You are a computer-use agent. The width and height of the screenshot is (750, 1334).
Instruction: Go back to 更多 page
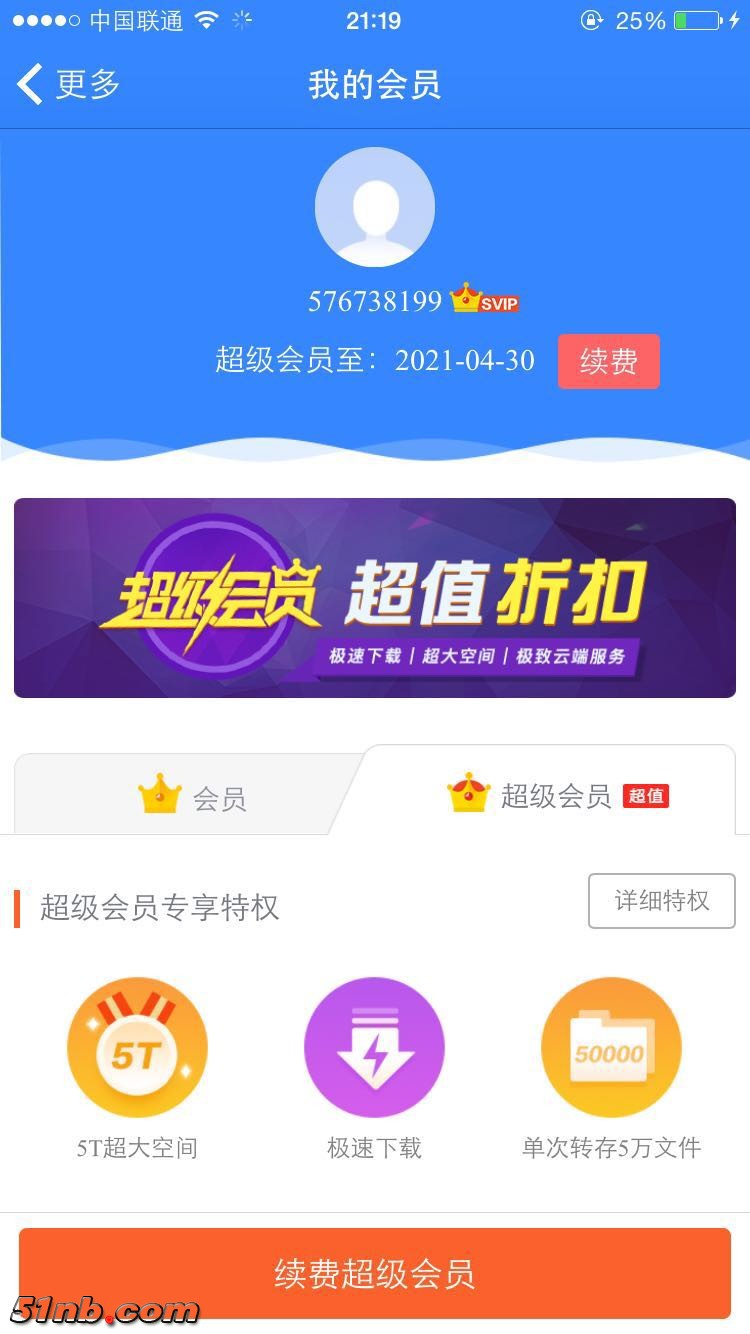point(68,84)
